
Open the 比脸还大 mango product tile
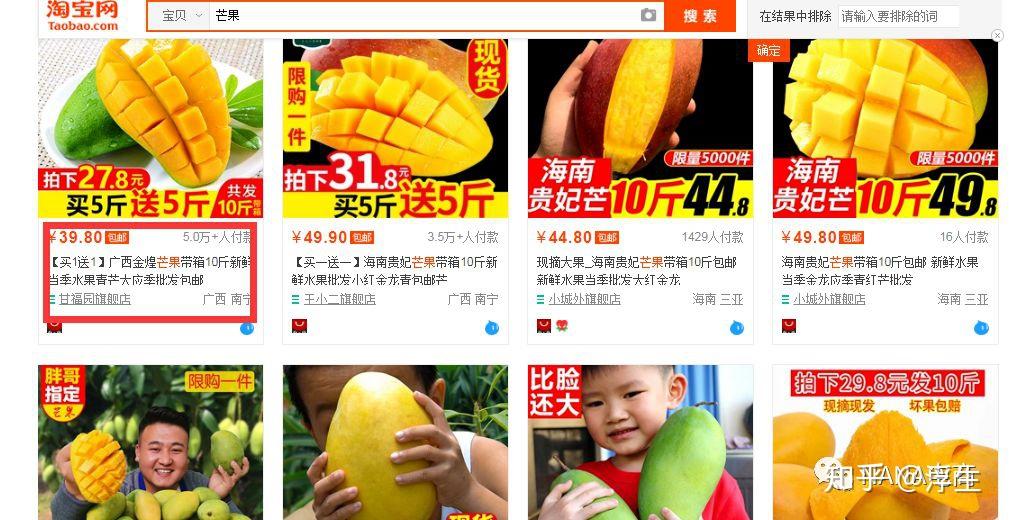tap(640, 443)
